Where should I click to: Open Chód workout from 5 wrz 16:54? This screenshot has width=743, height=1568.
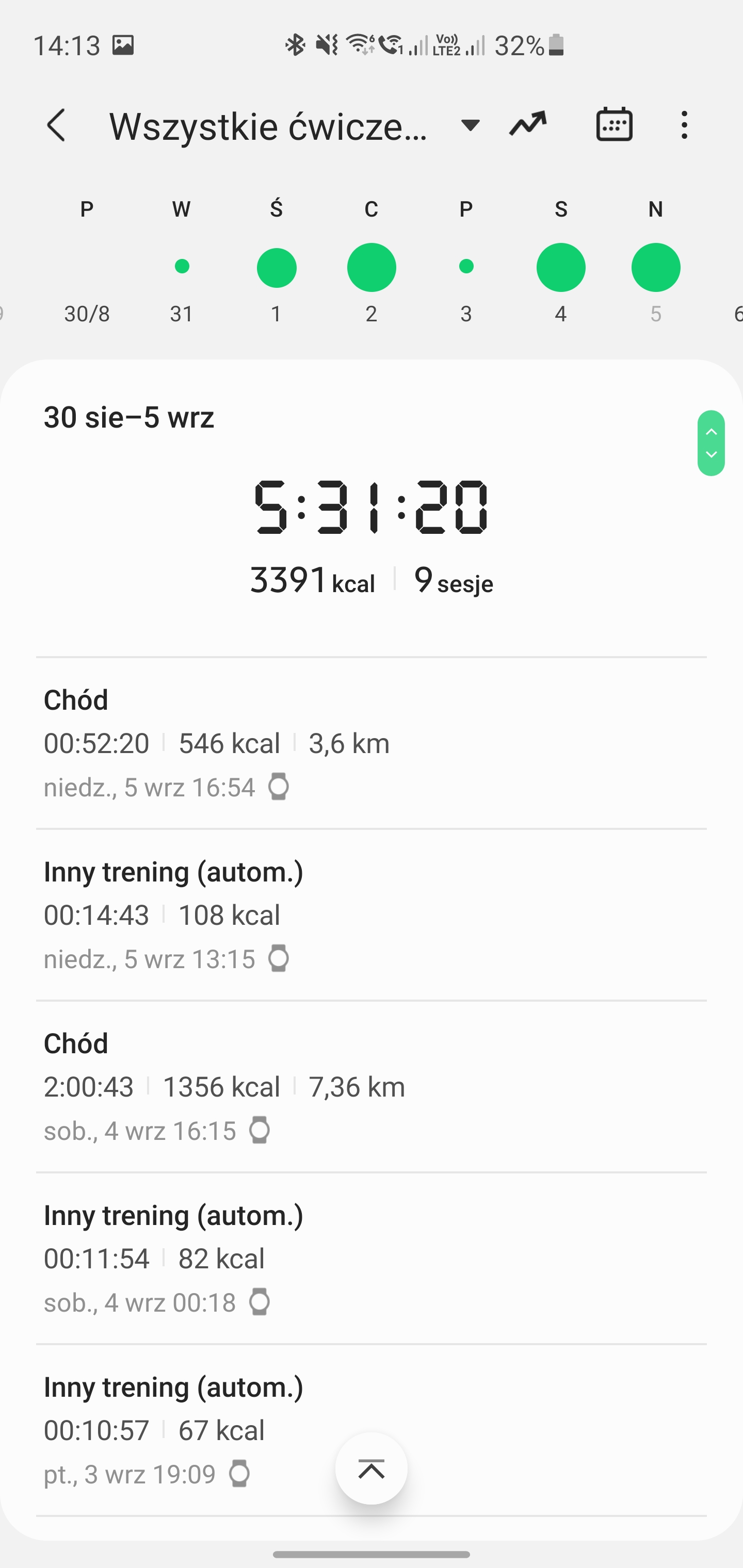click(x=372, y=743)
